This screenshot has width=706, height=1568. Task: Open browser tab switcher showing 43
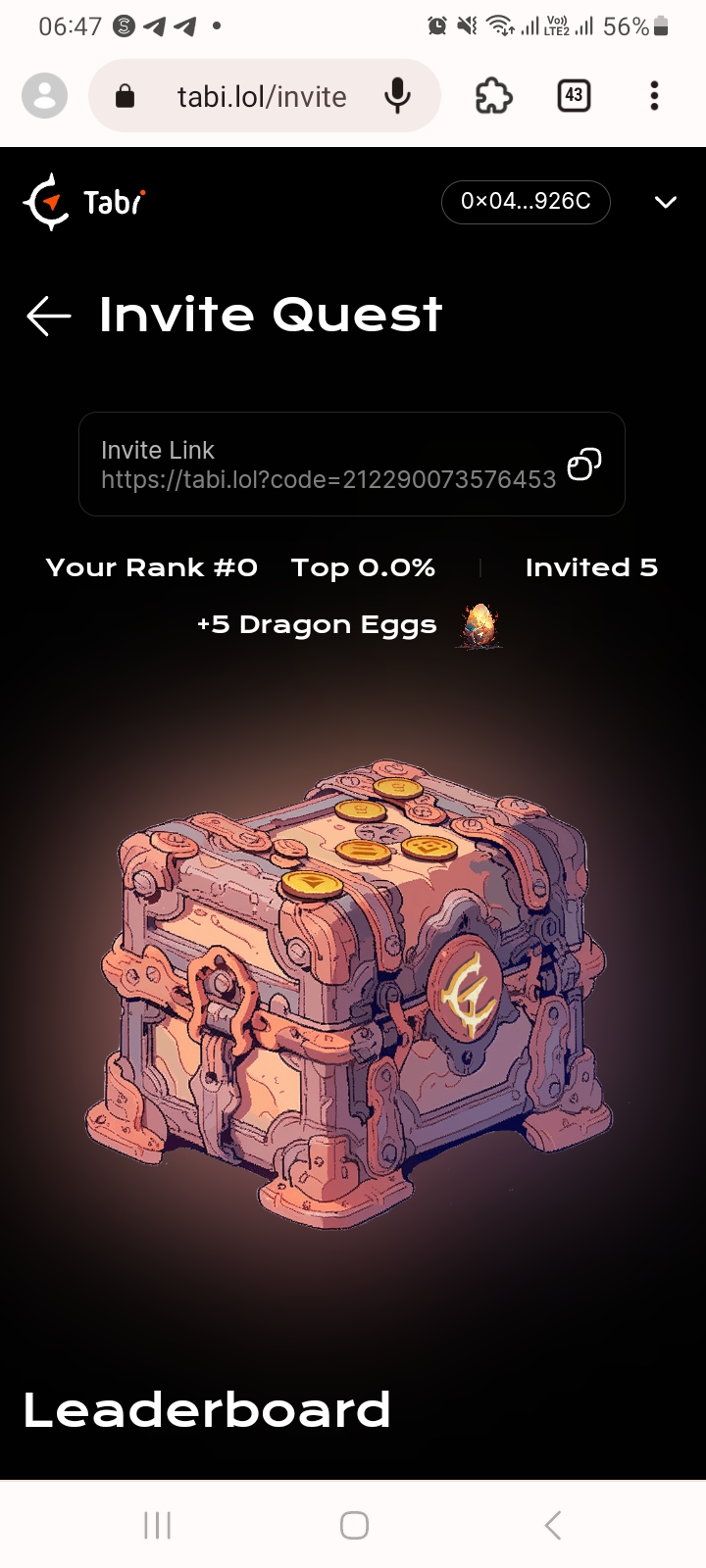coord(574,96)
